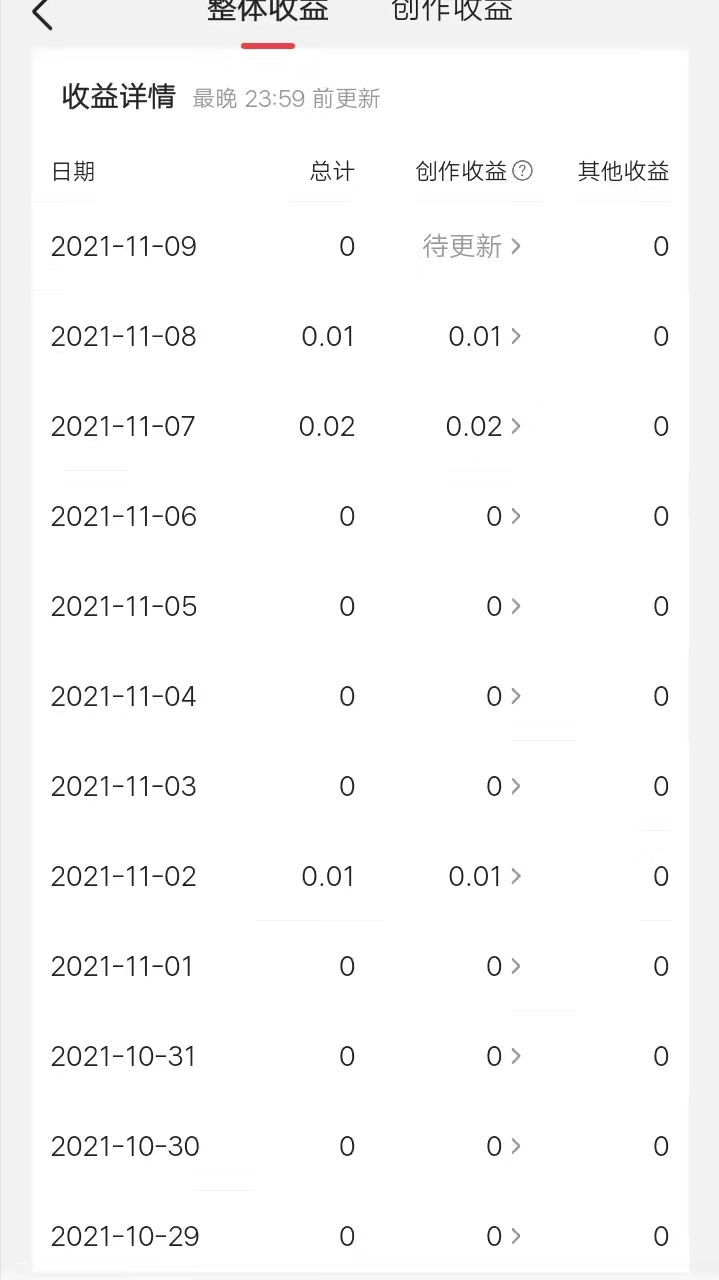This screenshot has width=719, height=1280.
Task: Go back using the top-left arrow
Action: 42,14
